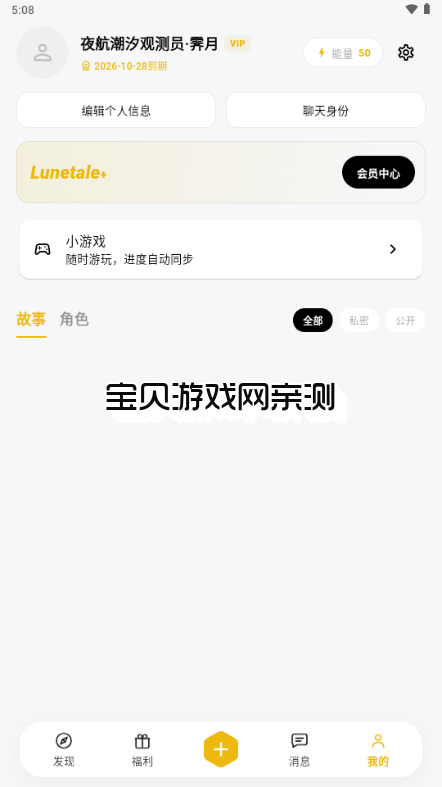Select the 全部 filter chip
The height and width of the screenshot is (787, 442).
[x=313, y=320]
